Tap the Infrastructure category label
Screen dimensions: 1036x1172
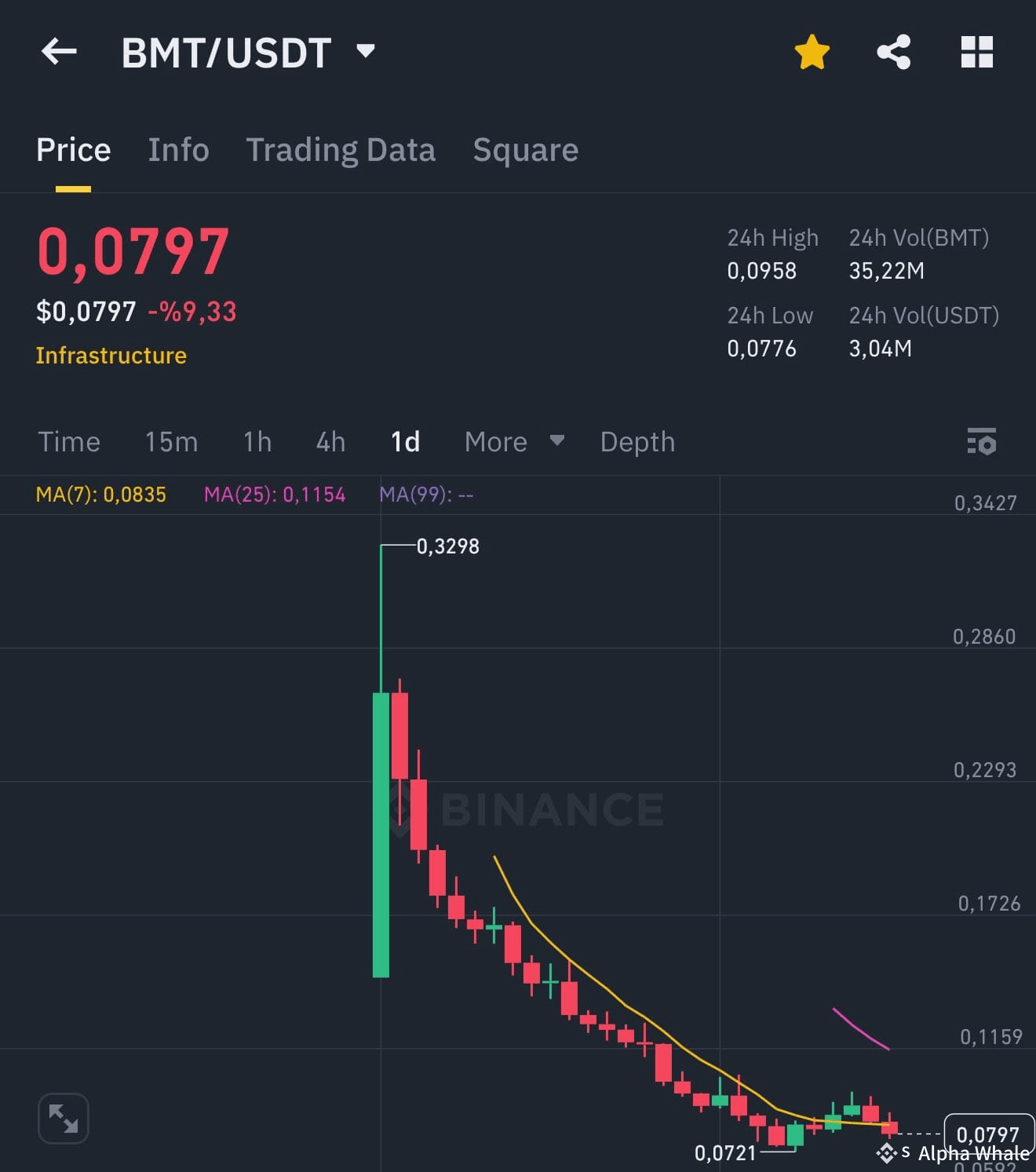(x=111, y=355)
